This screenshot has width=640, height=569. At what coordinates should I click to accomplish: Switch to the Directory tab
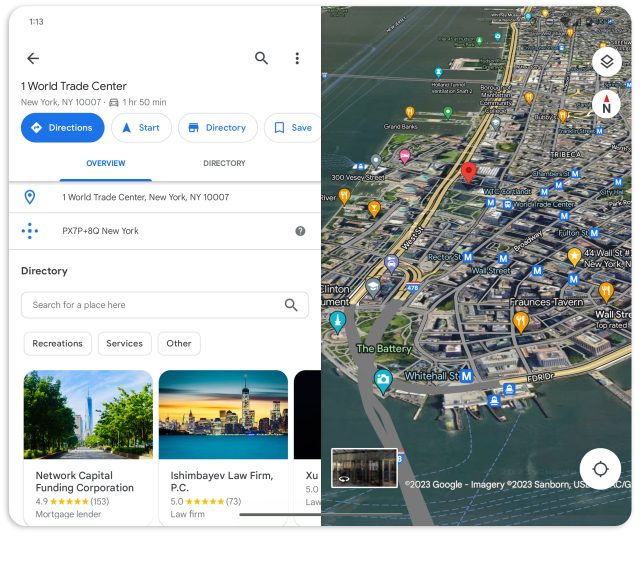(224, 163)
